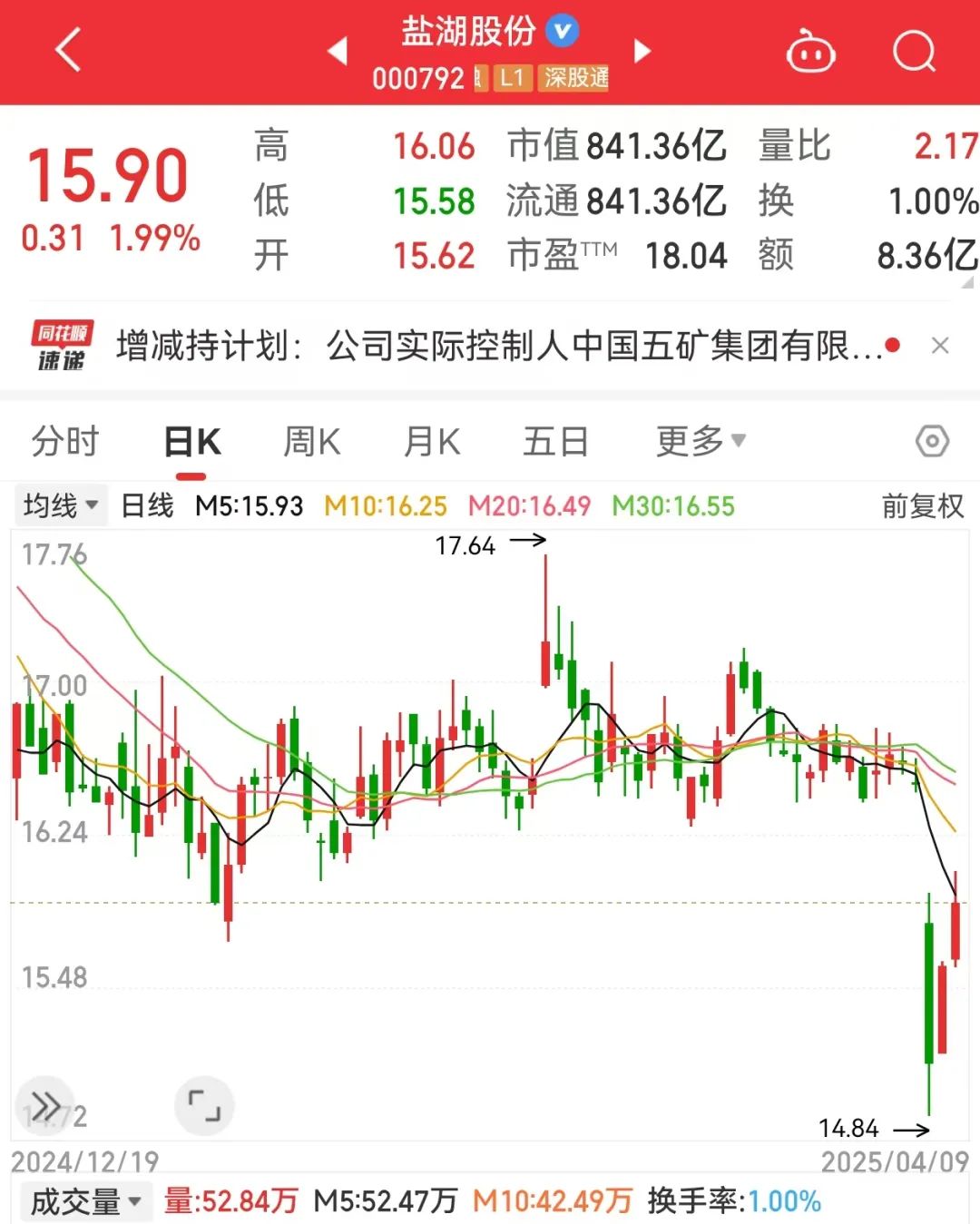Expand the 更多 chart period menu
This screenshot has height=1224, width=980.
[701, 442]
